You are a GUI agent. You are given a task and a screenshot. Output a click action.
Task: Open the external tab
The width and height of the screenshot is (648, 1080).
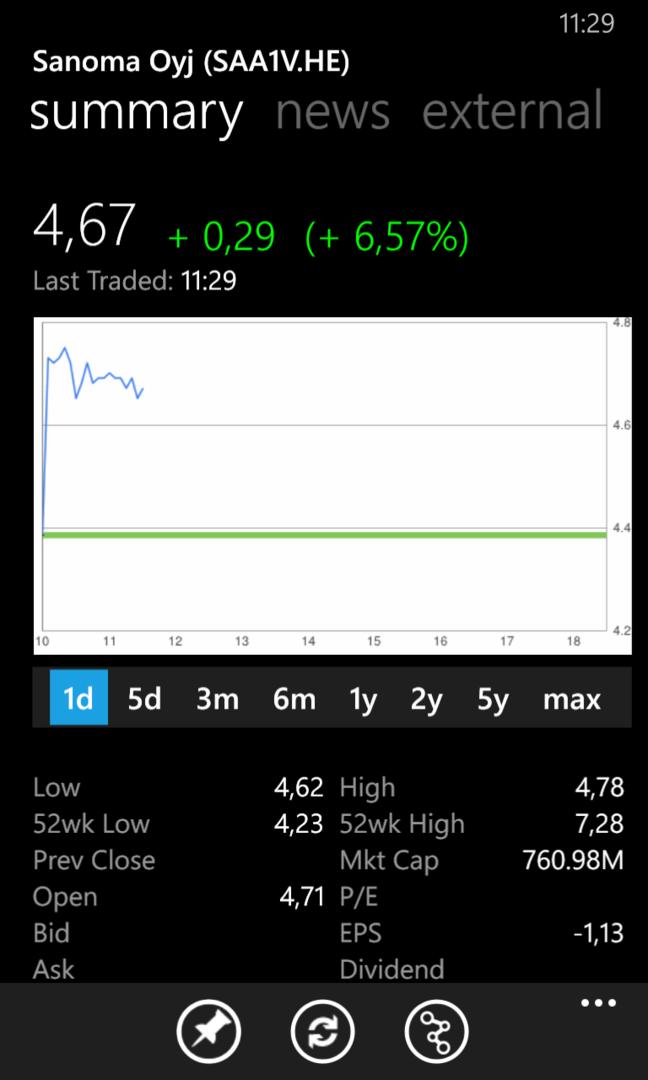(x=512, y=111)
